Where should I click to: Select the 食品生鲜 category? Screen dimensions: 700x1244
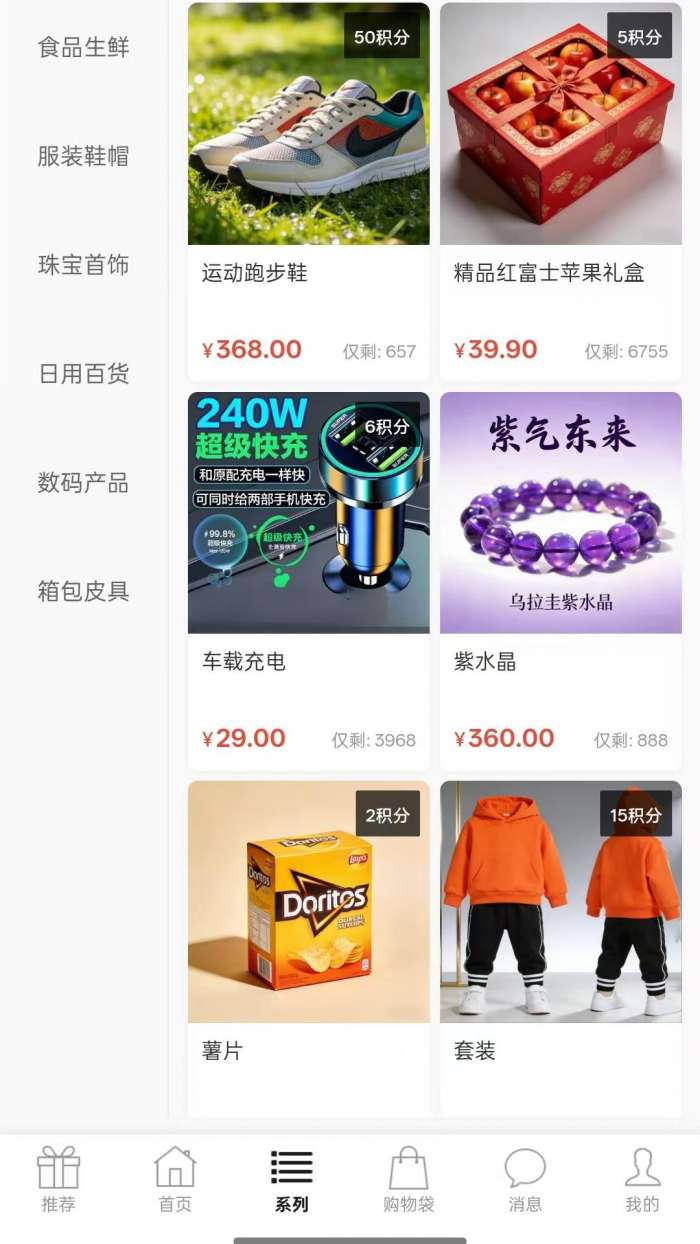tap(84, 47)
